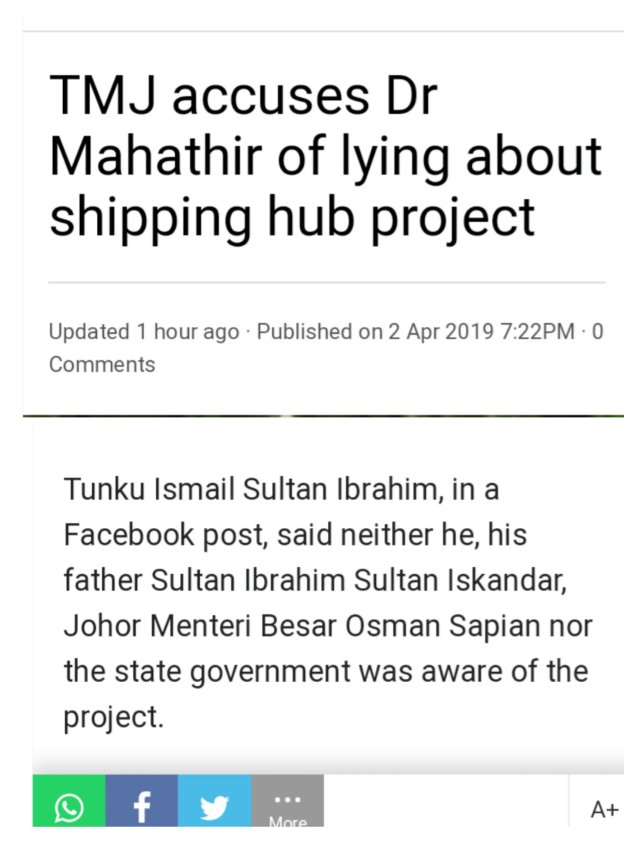
Task: Share this article via WhatsApp
Action: pyautogui.click(x=69, y=803)
